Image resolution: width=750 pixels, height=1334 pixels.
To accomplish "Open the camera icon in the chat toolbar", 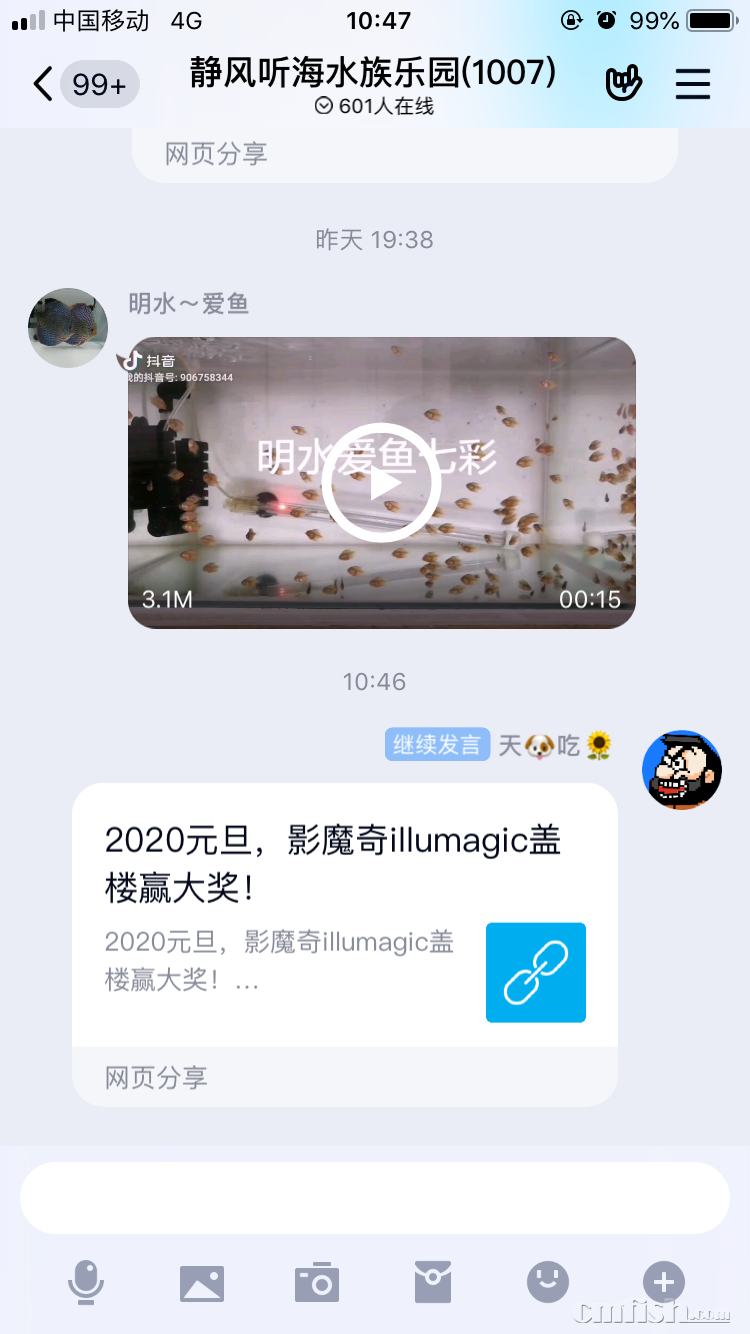I will (316, 1281).
